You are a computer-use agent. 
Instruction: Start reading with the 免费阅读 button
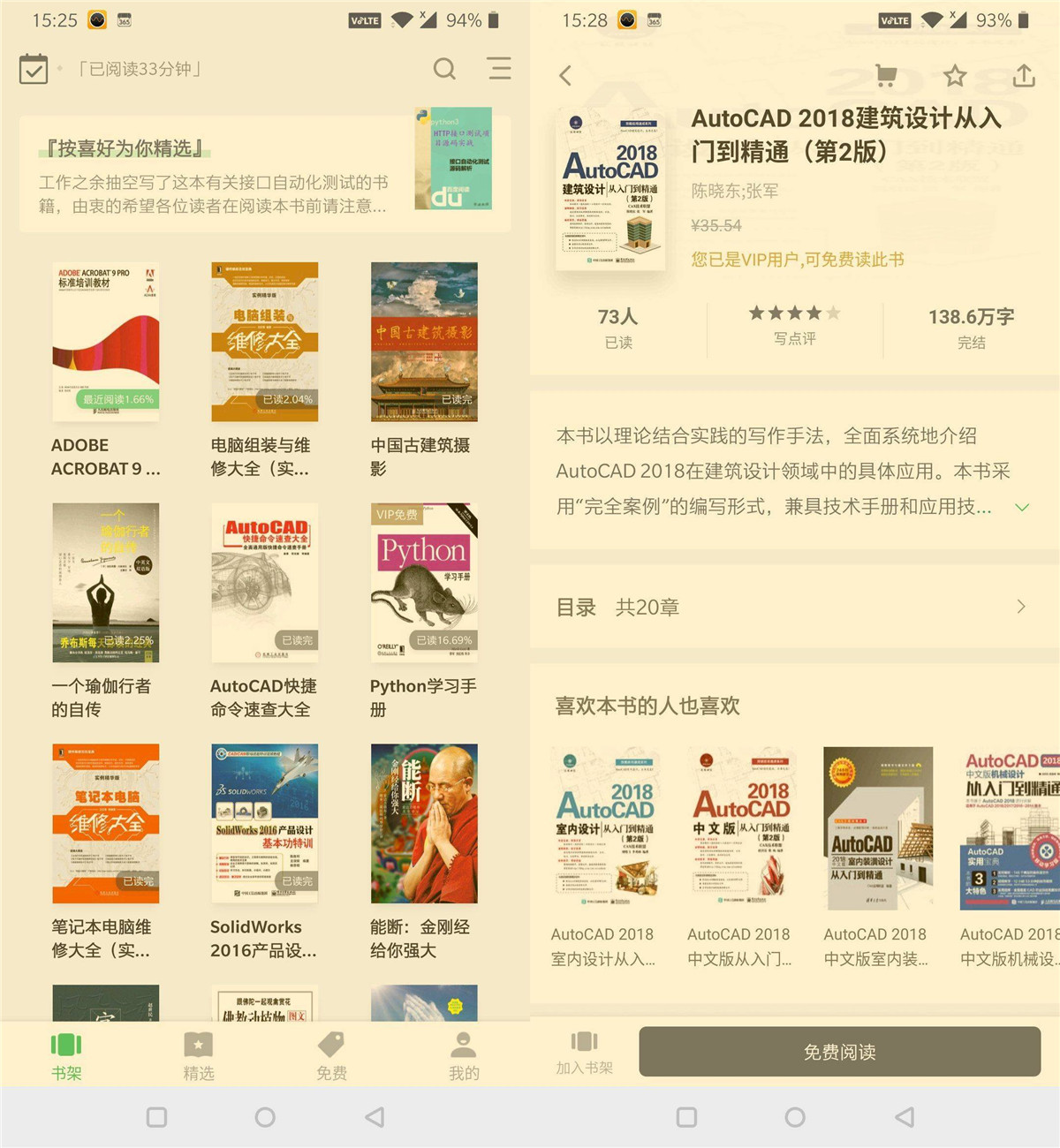[839, 1052]
